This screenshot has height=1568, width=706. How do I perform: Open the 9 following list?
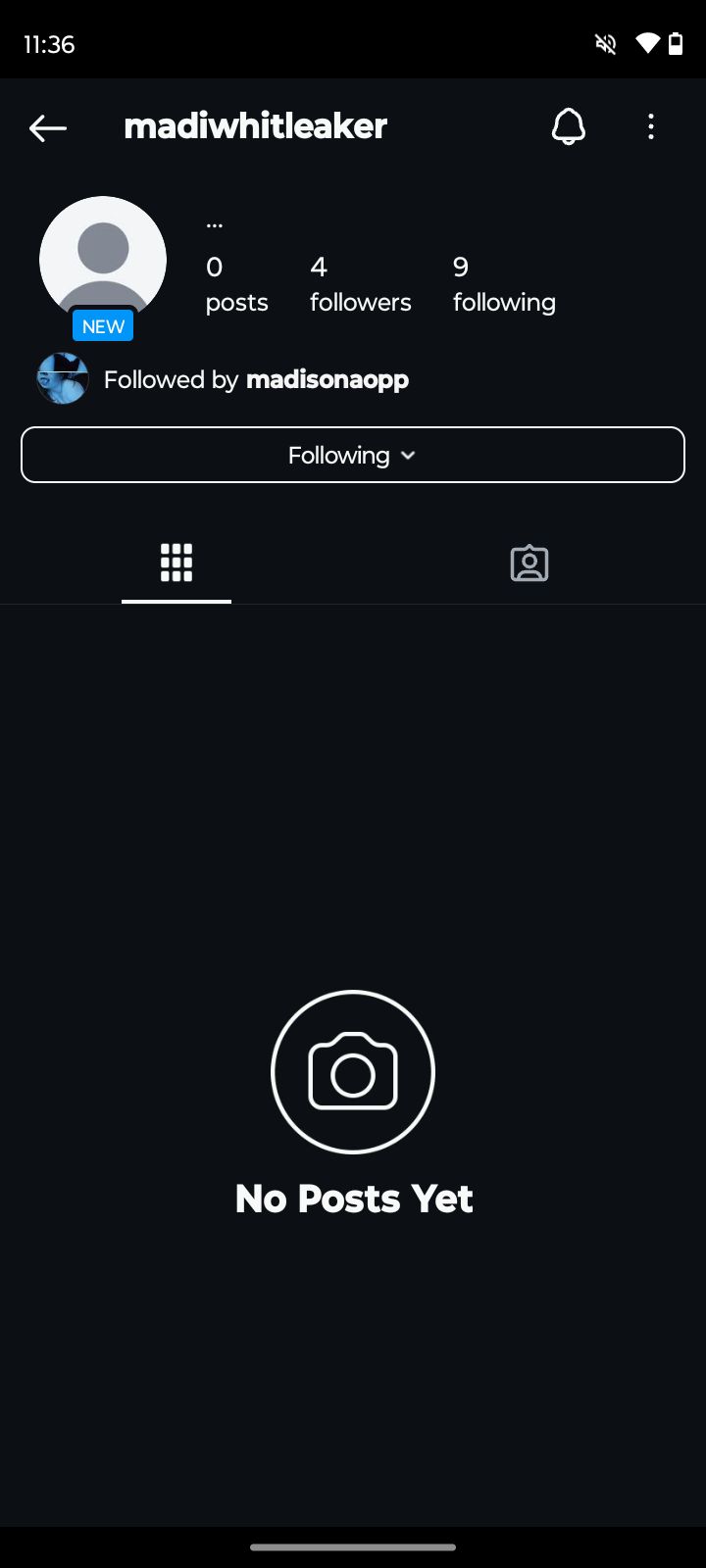coord(504,284)
